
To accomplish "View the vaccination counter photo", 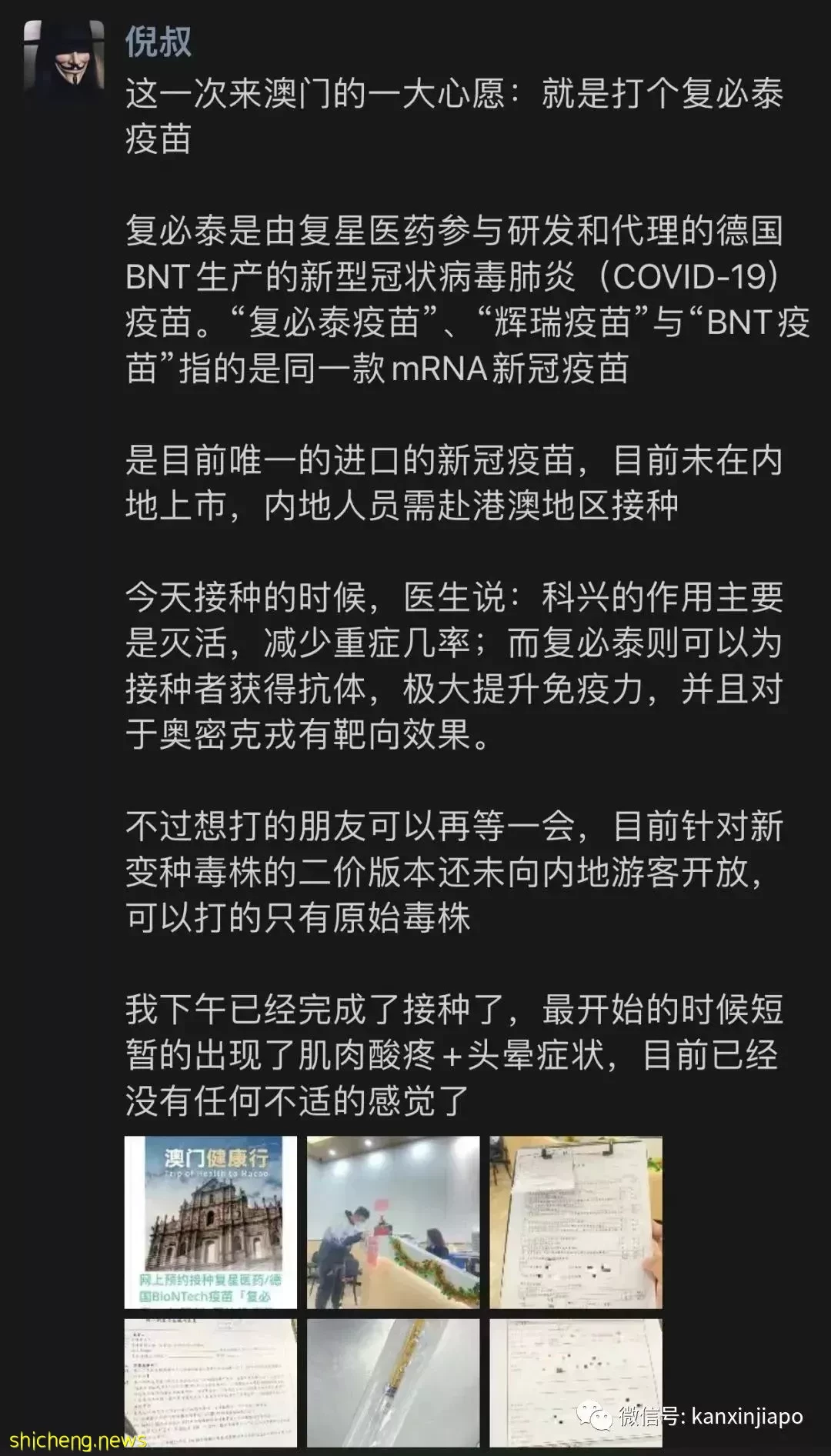I will click(x=393, y=1222).
